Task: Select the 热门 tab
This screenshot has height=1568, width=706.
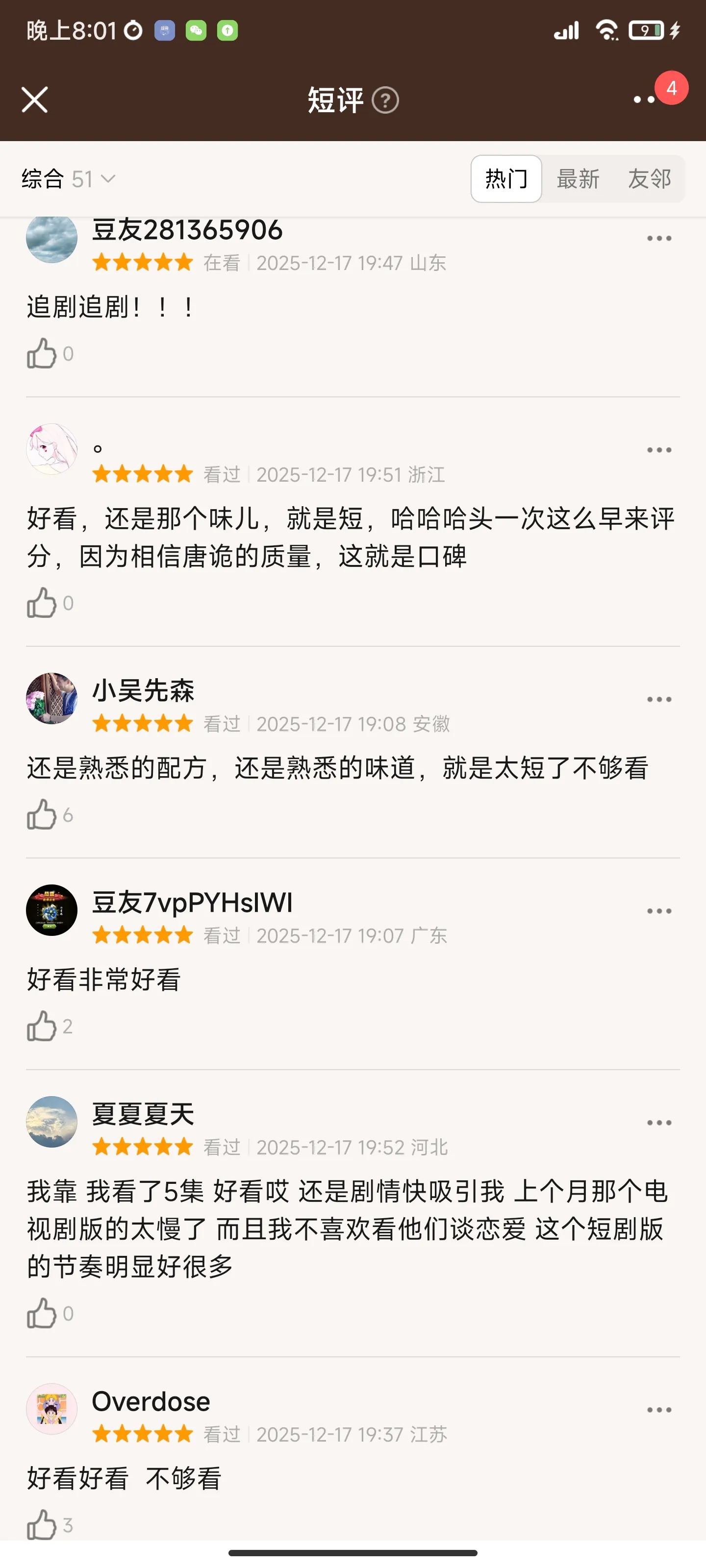Action: (x=506, y=179)
